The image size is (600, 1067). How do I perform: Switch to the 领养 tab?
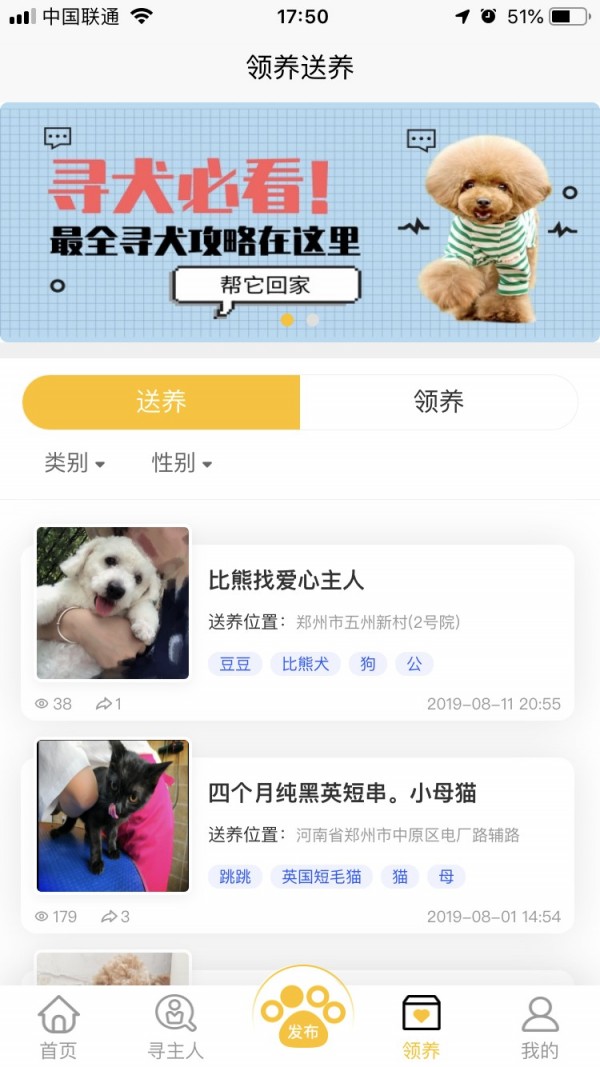(439, 402)
